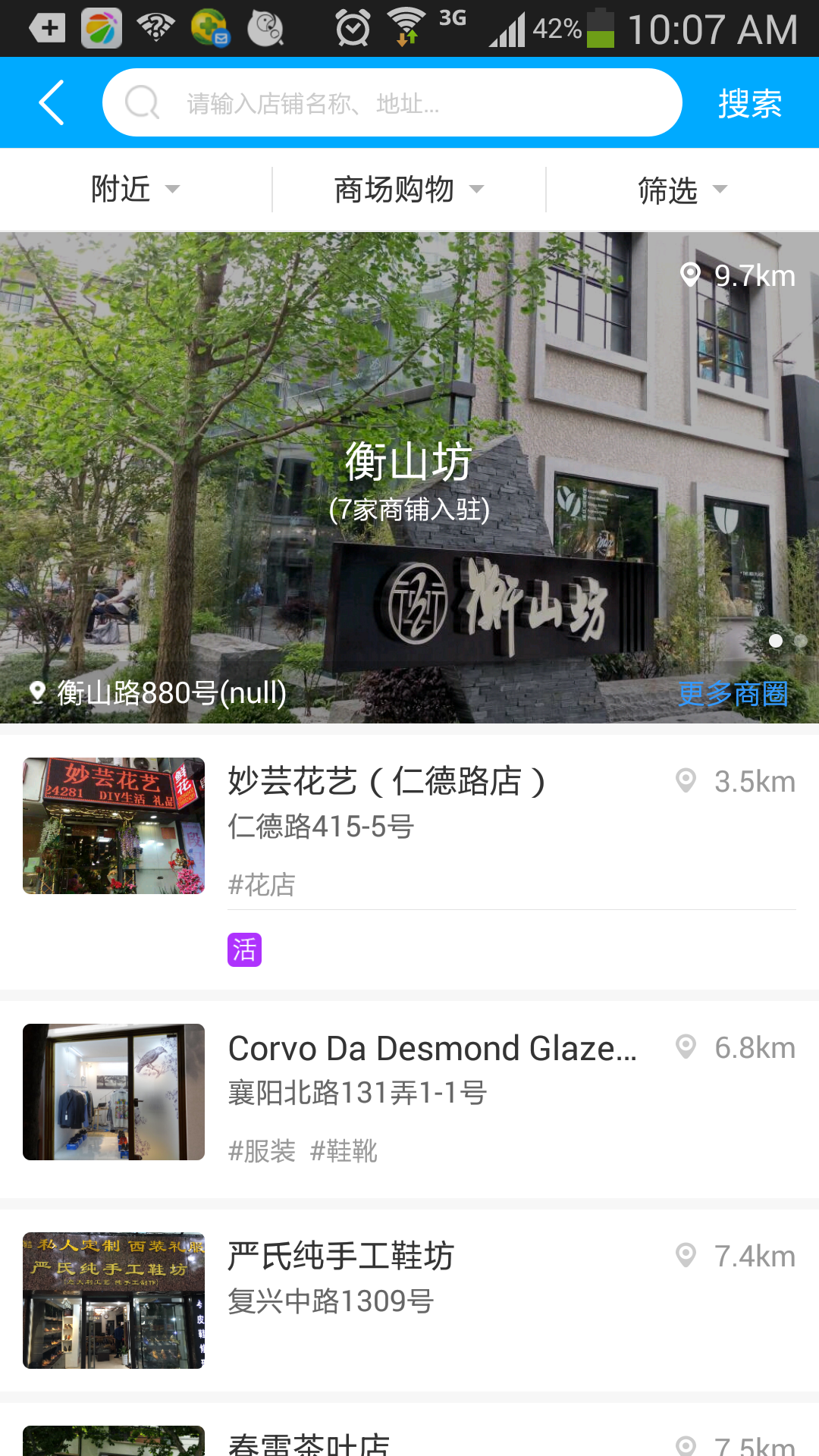Open 严氏纯手工鞋坊 listing
Viewport: 819px width, 1456px height.
click(409, 1301)
